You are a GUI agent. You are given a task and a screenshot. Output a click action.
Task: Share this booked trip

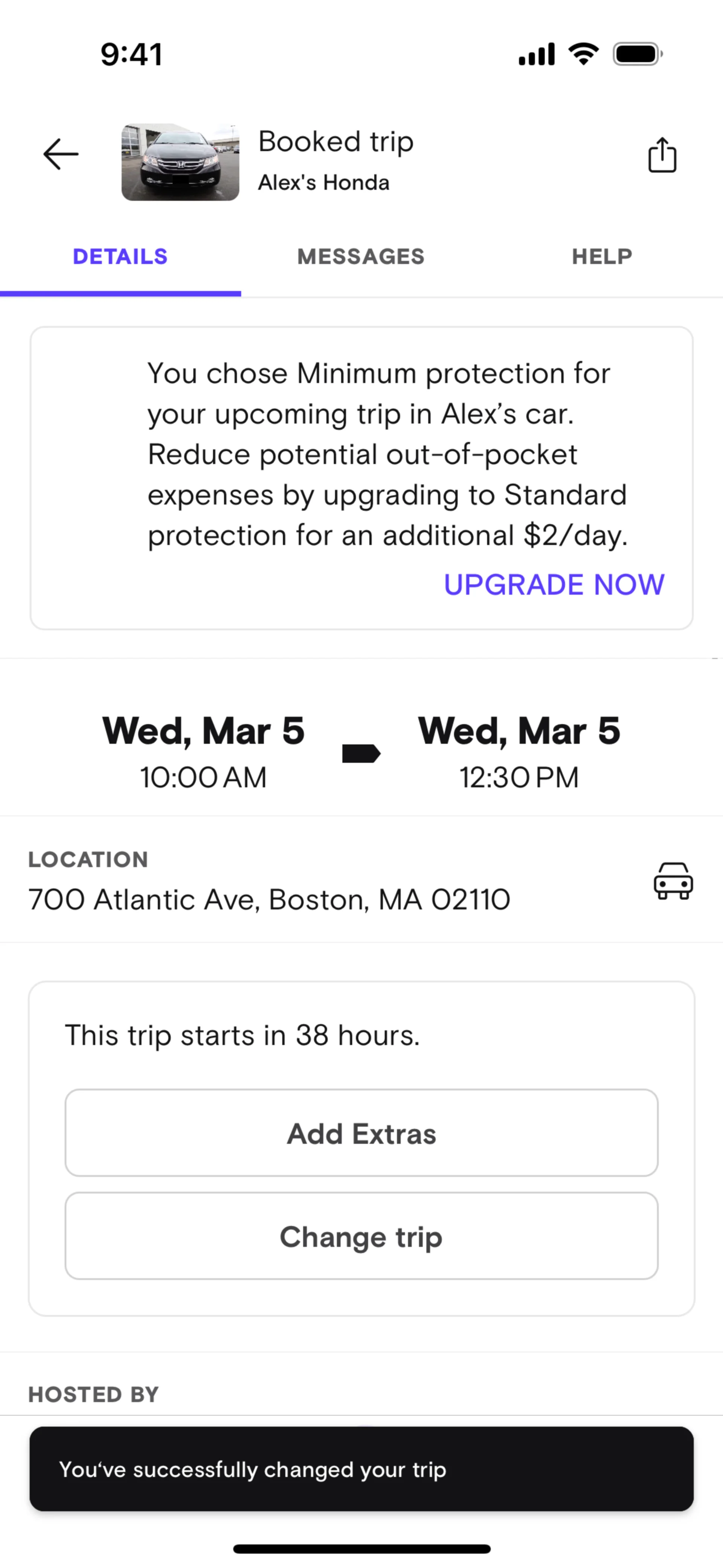(662, 155)
